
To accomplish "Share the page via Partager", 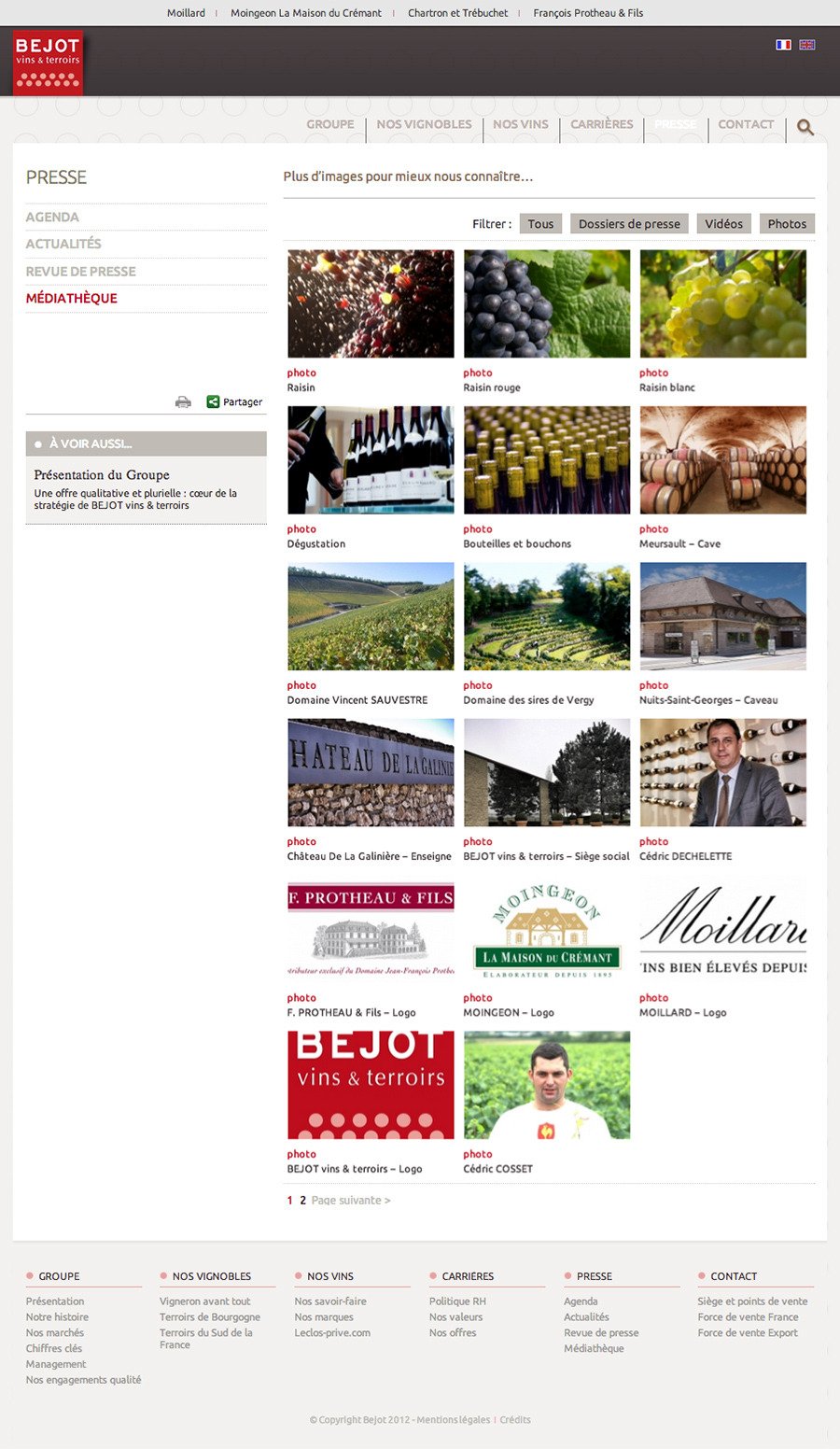I will coord(234,402).
